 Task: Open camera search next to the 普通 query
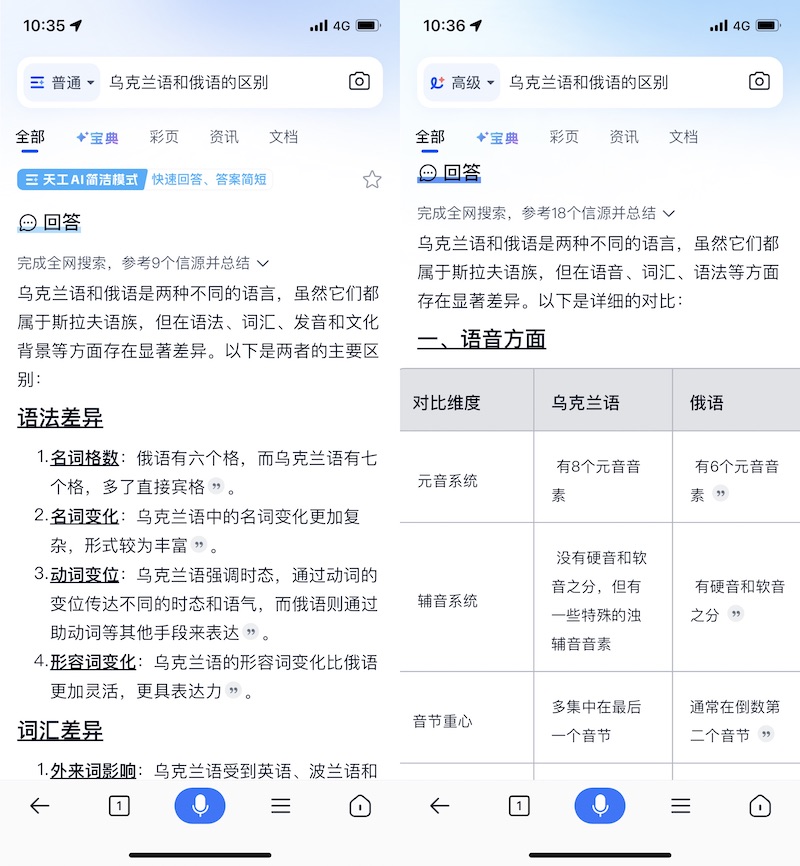[359, 82]
